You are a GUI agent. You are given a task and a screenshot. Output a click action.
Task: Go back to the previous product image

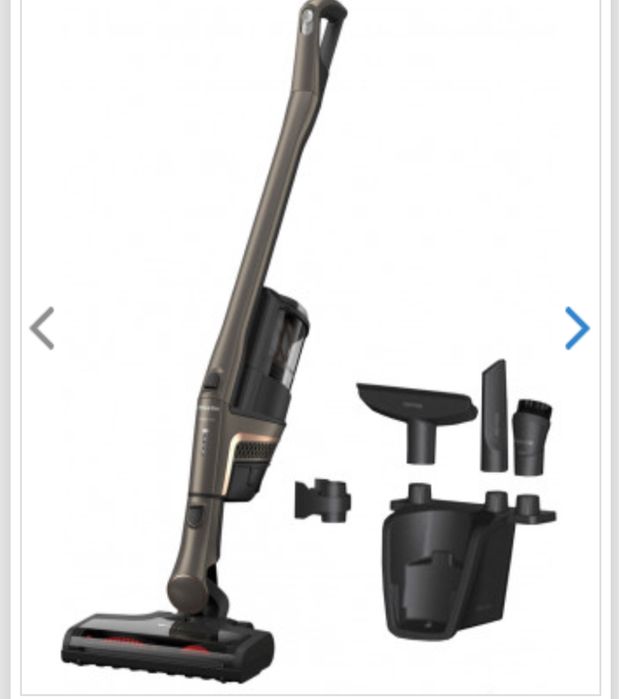click(x=42, y=328)
